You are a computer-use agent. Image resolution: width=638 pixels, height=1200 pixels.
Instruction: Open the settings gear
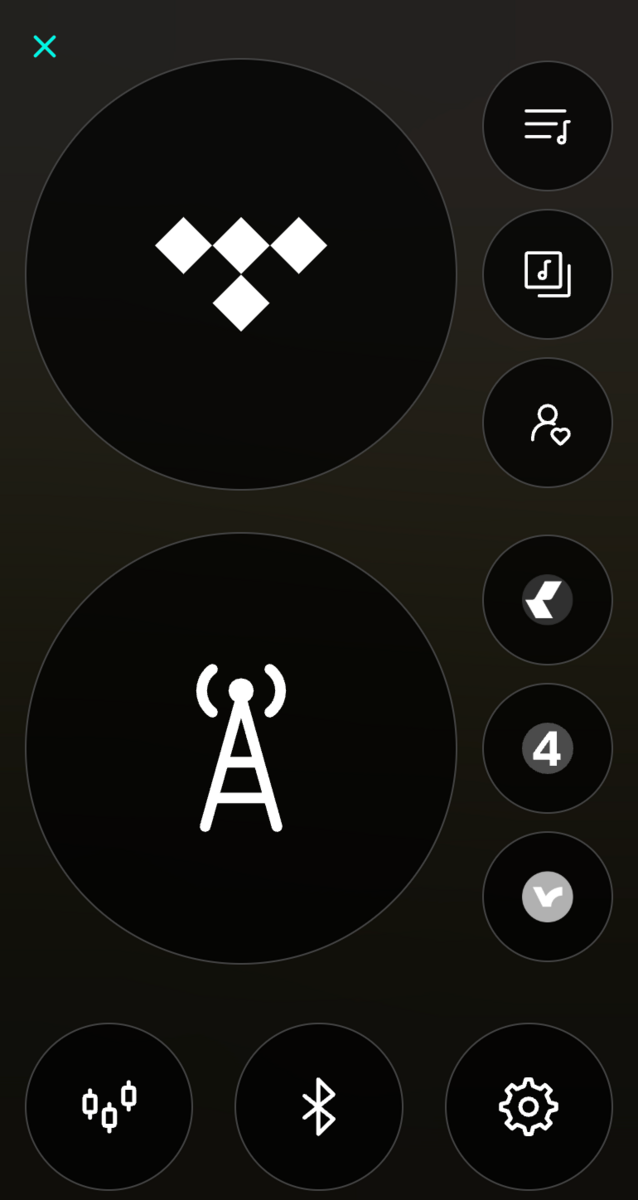pyautogui.click(x=528, y=1106)
